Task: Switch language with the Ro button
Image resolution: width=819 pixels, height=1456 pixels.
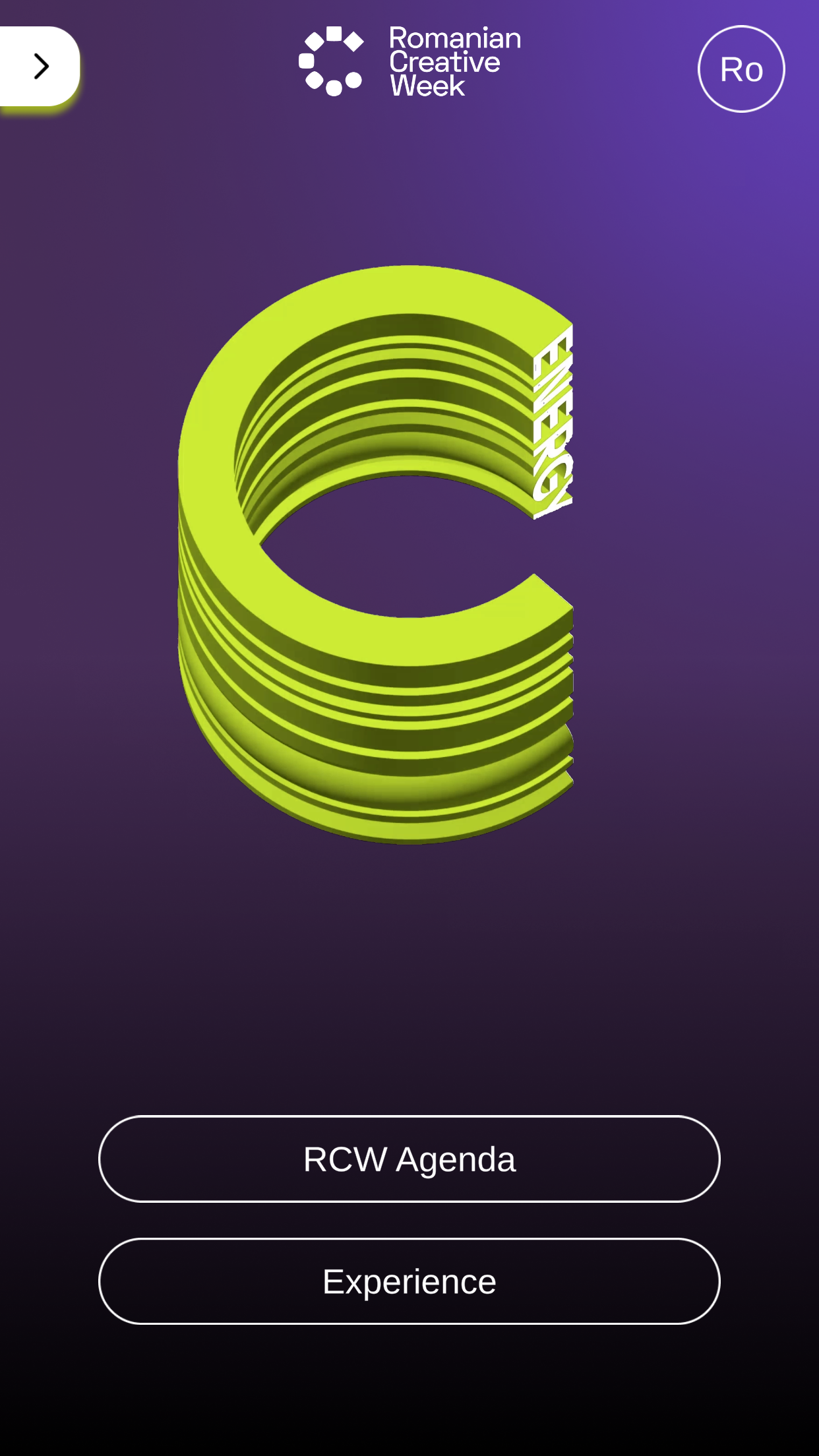Action: [741, 69]
